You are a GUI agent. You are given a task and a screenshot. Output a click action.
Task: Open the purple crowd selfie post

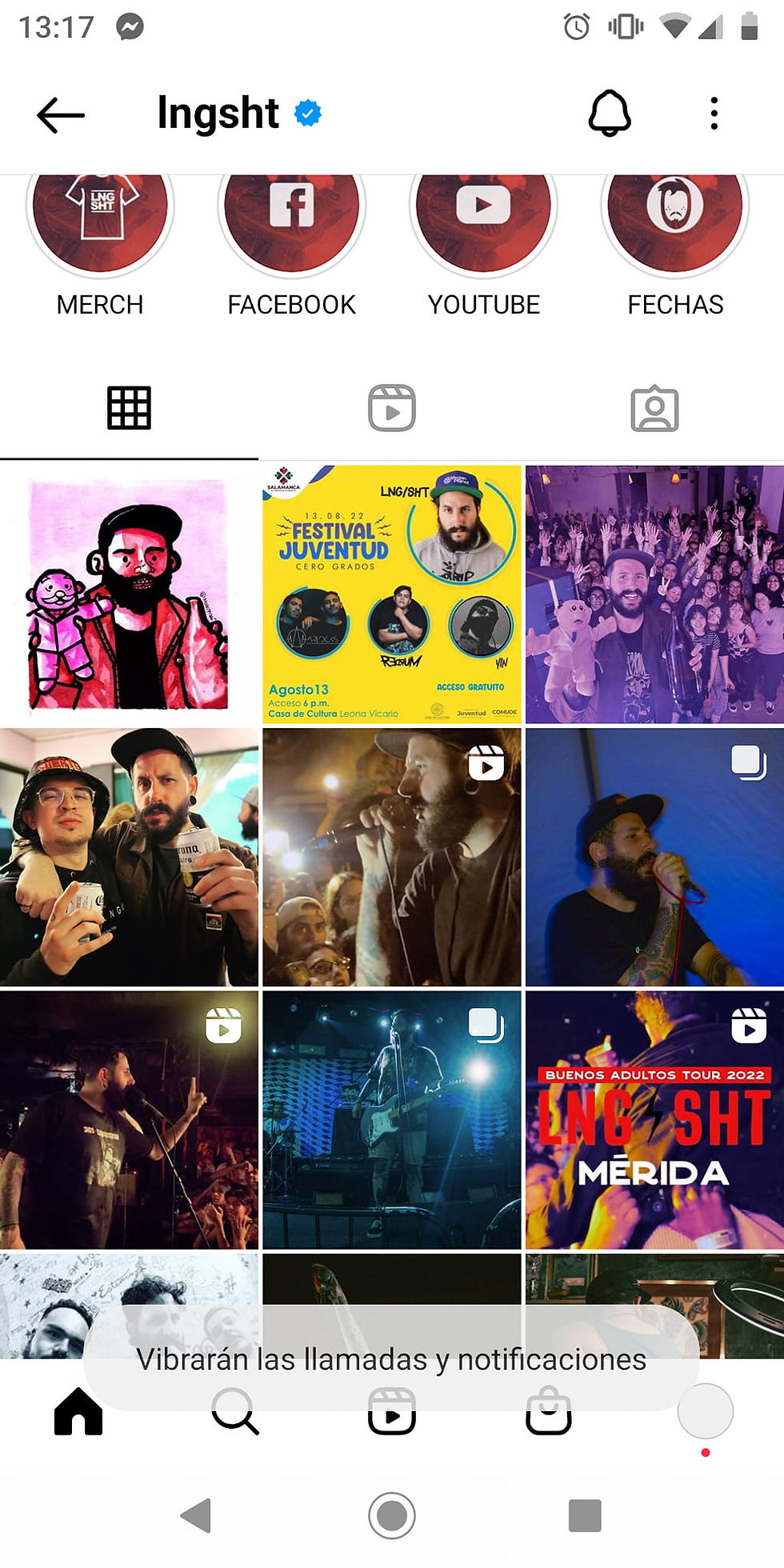coord(654,594)
